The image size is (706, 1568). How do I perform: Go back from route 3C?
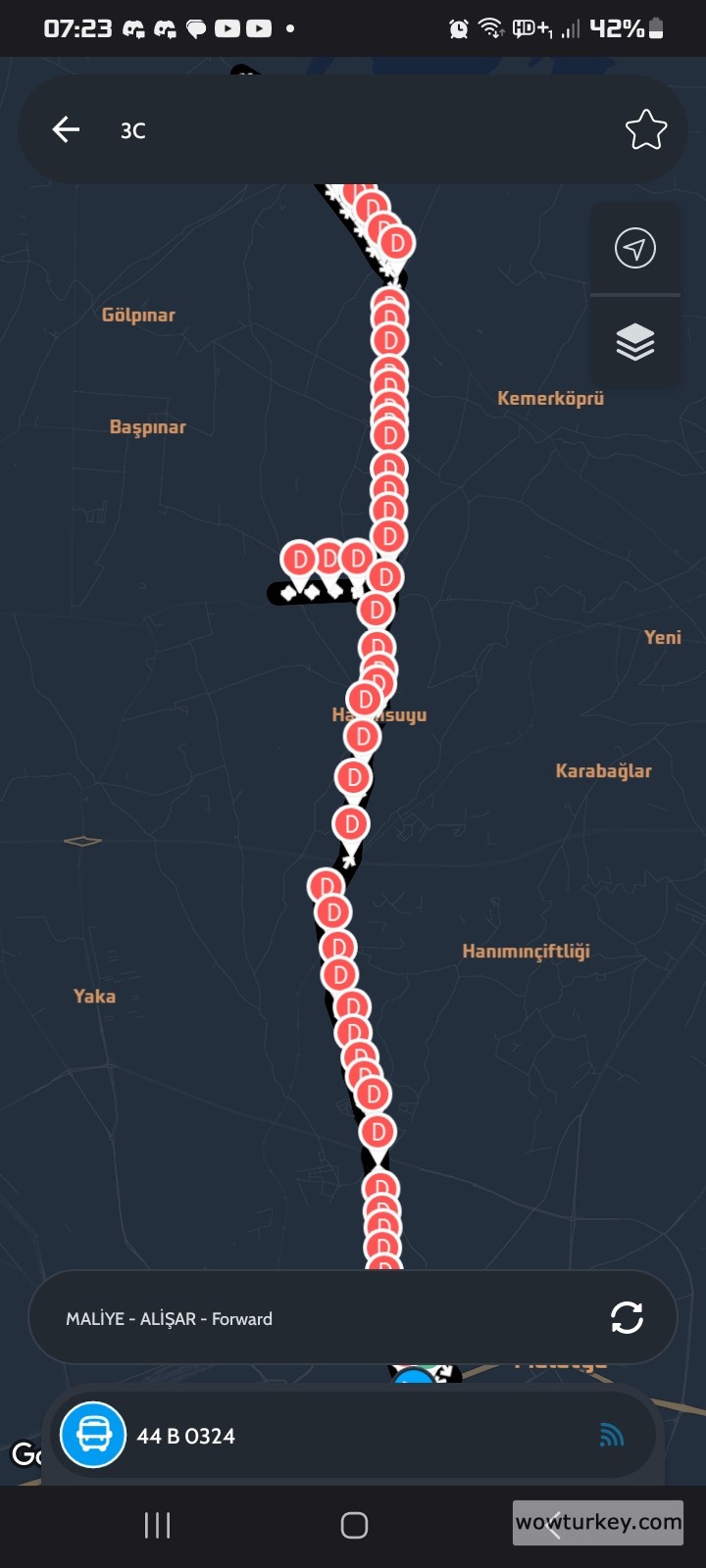[x=66, y=129]
